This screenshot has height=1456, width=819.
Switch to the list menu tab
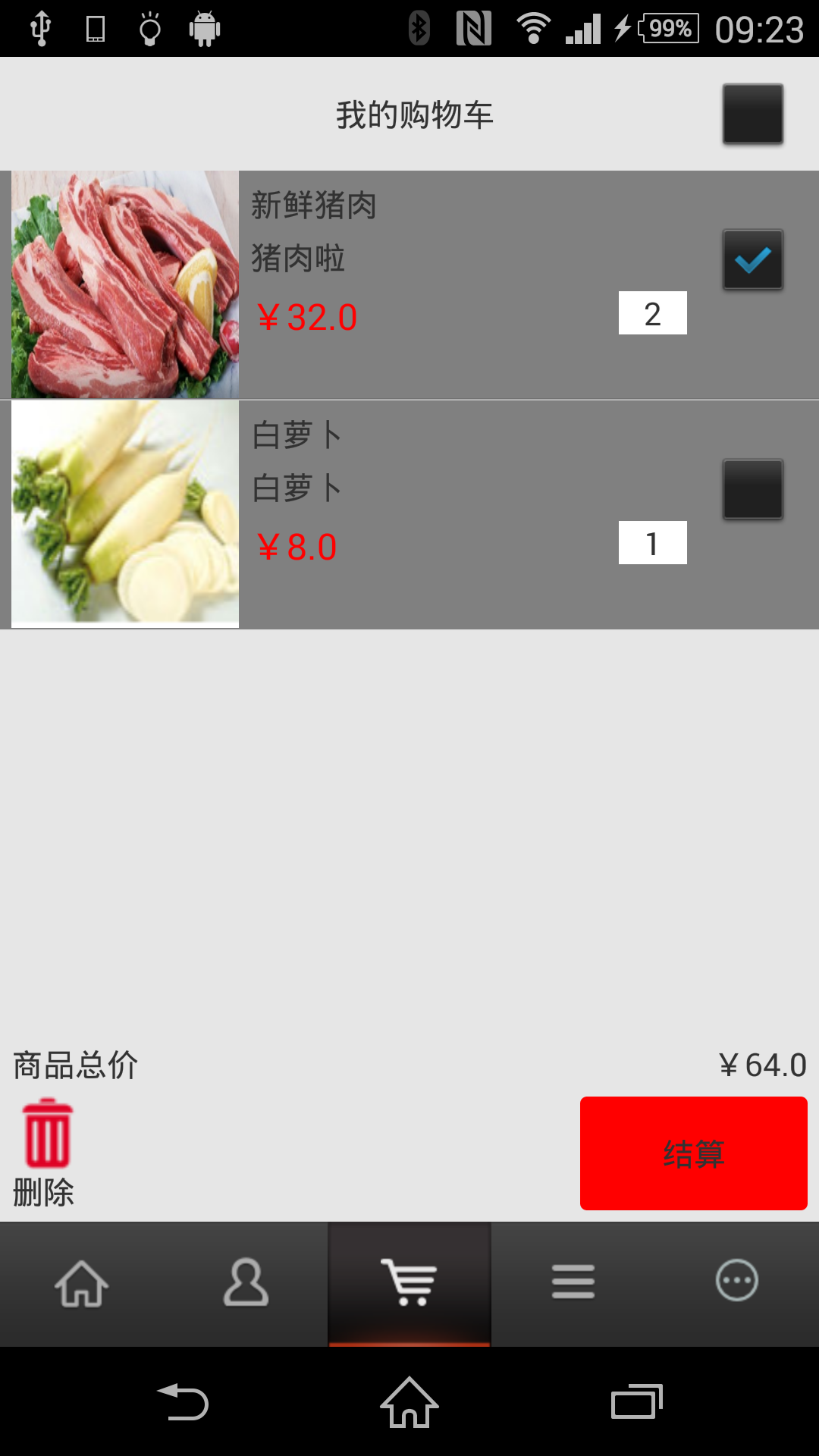(573, 1283)
